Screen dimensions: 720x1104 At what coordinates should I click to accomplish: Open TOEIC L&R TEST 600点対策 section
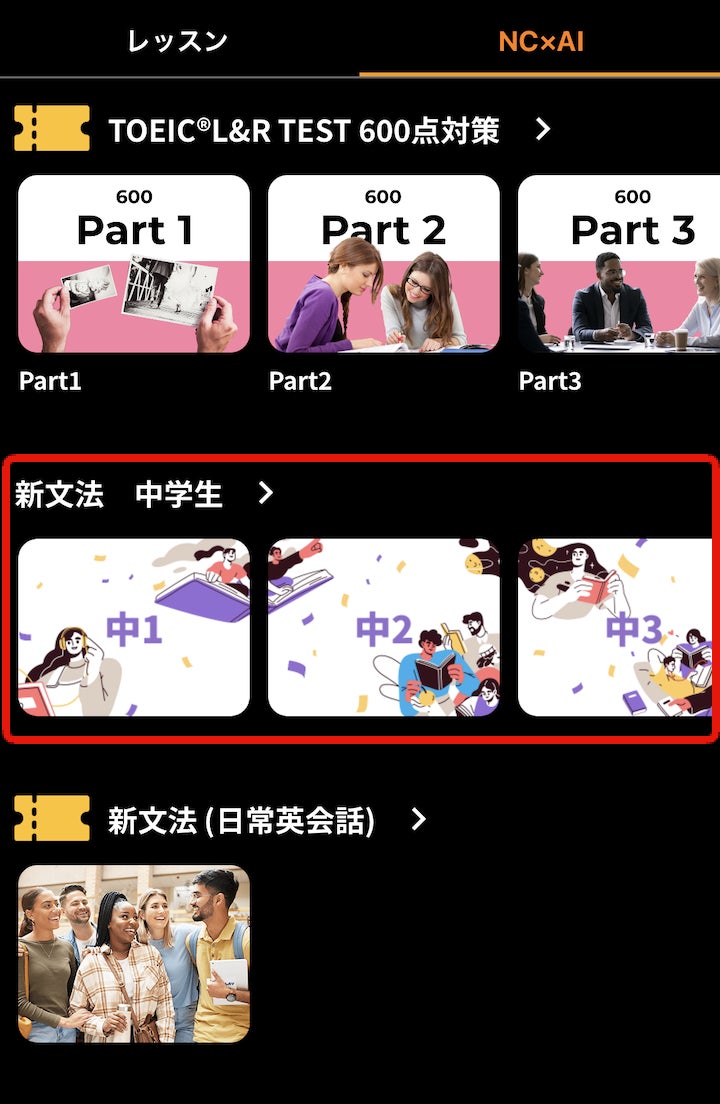[x=303, y=130]
